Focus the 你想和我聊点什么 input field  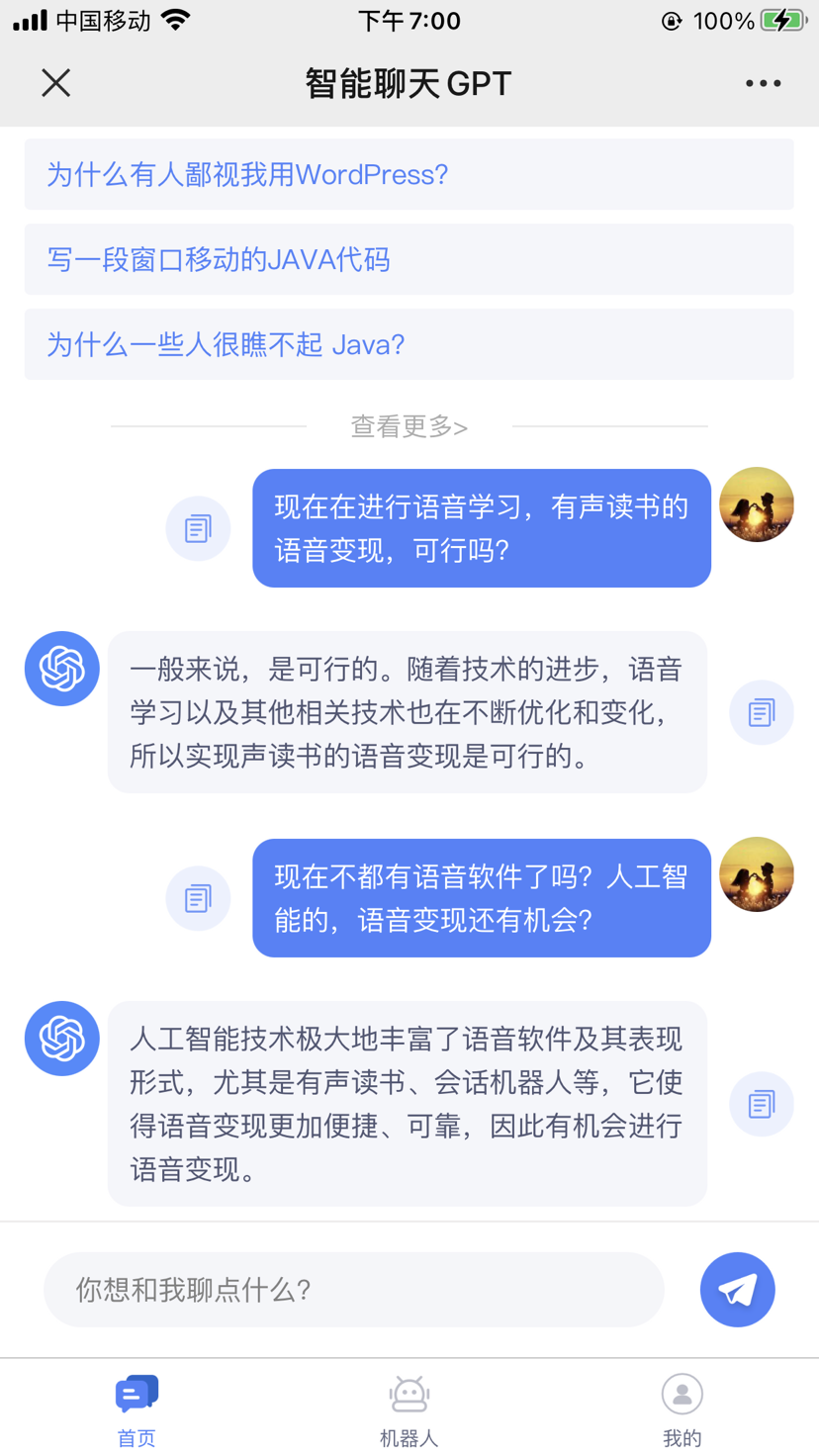[353, 1290]
